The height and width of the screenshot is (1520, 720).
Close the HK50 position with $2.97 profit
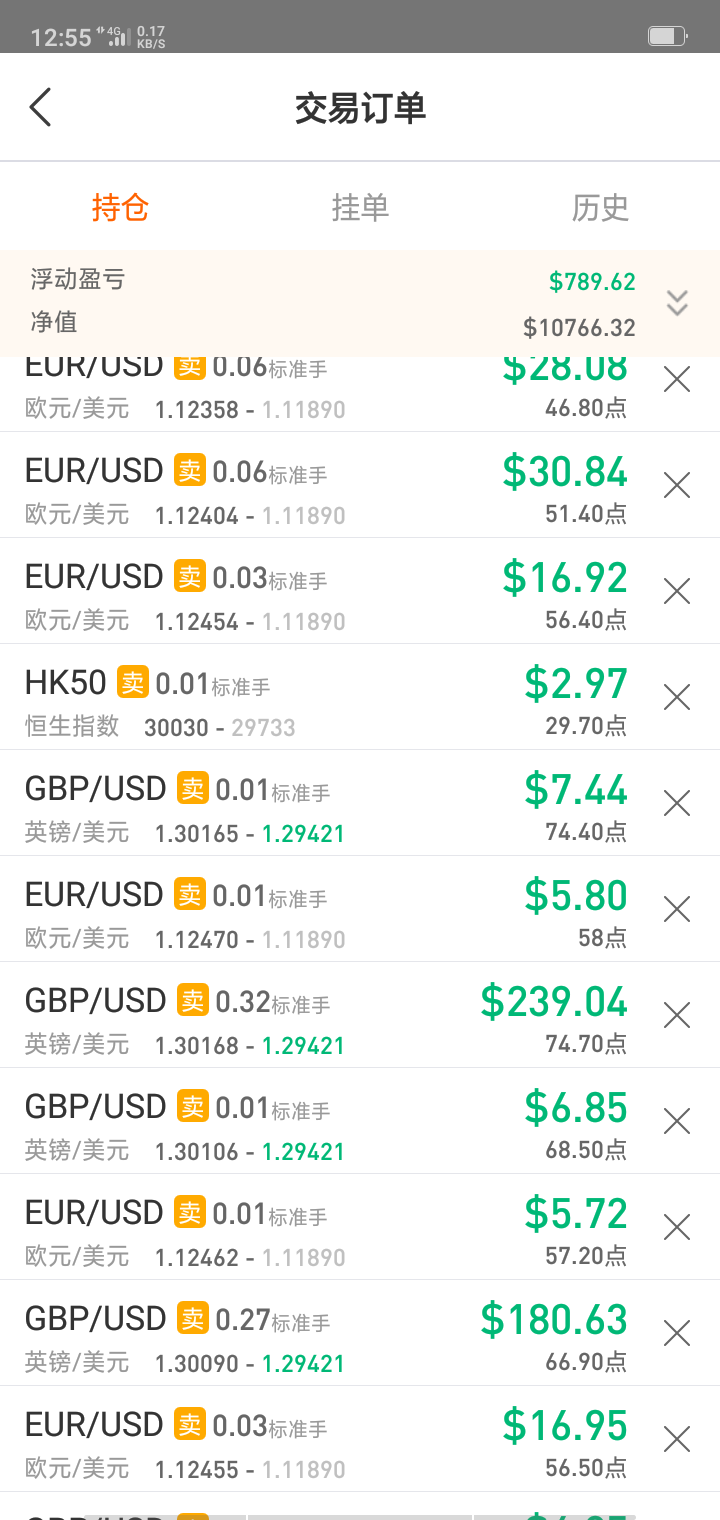677,698
